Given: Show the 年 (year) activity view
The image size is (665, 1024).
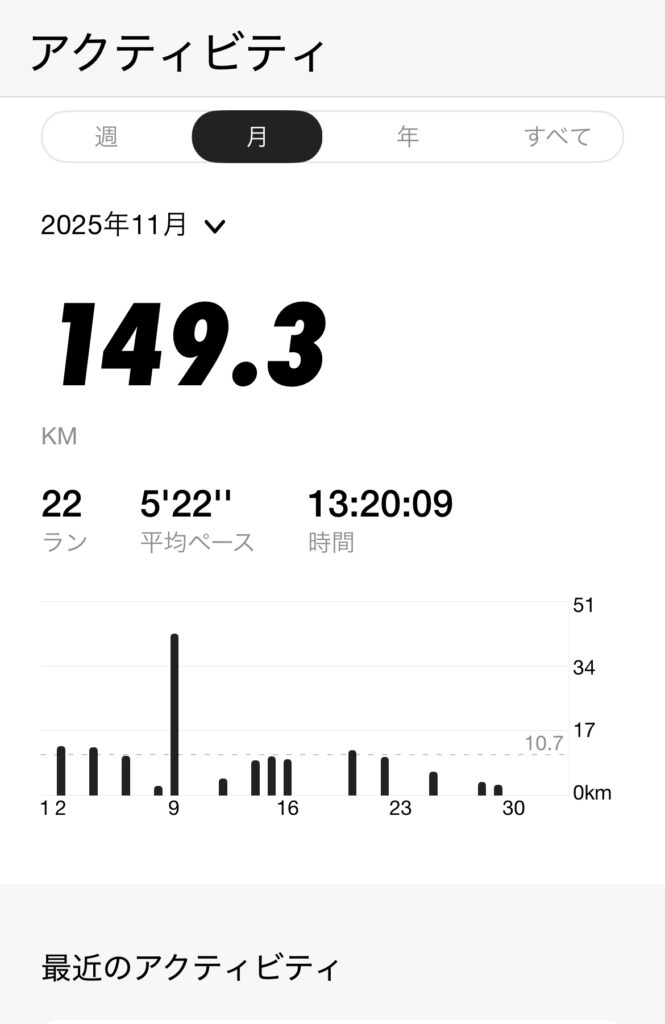Looking at the screenshot, I should [407, 137].
